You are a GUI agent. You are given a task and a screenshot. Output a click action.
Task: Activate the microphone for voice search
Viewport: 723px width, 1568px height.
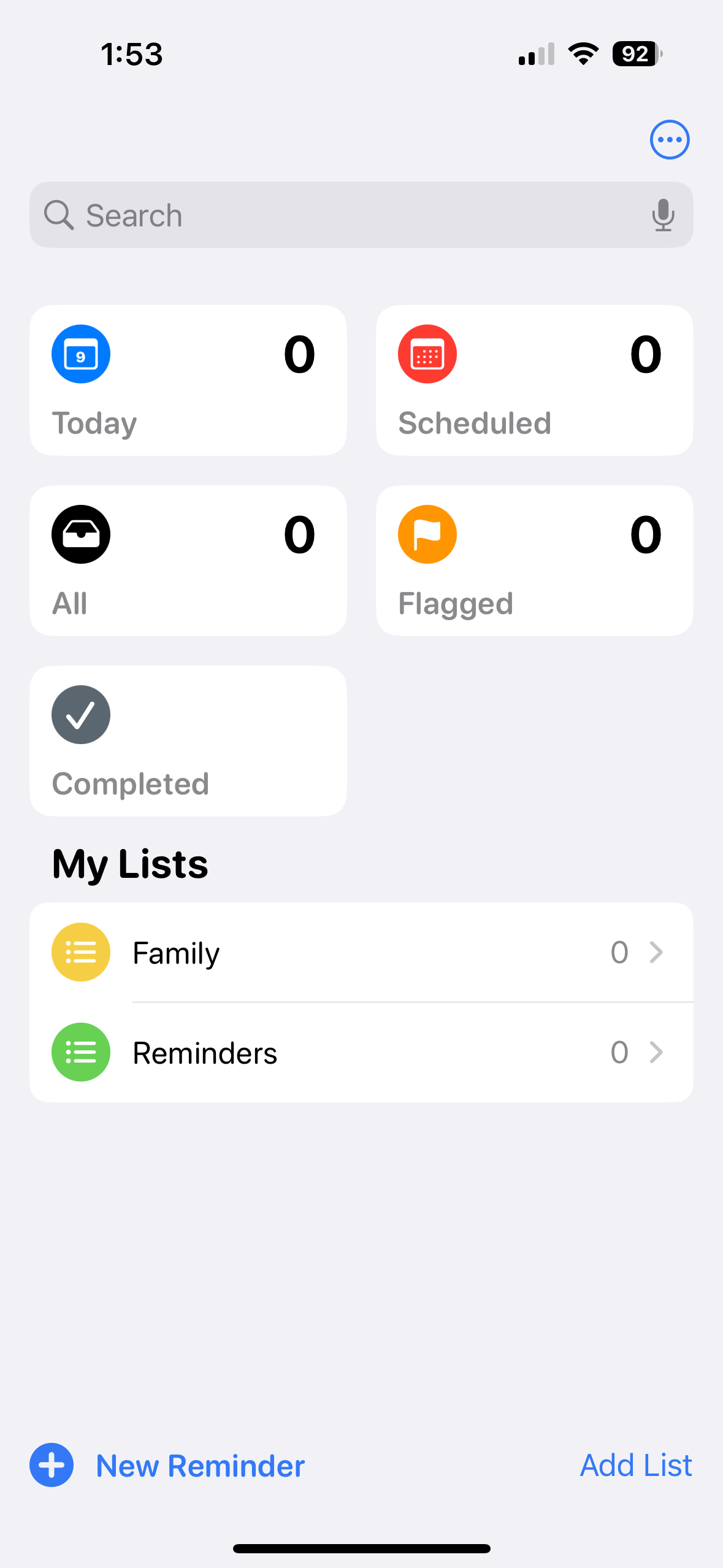(x=664, y=215)
